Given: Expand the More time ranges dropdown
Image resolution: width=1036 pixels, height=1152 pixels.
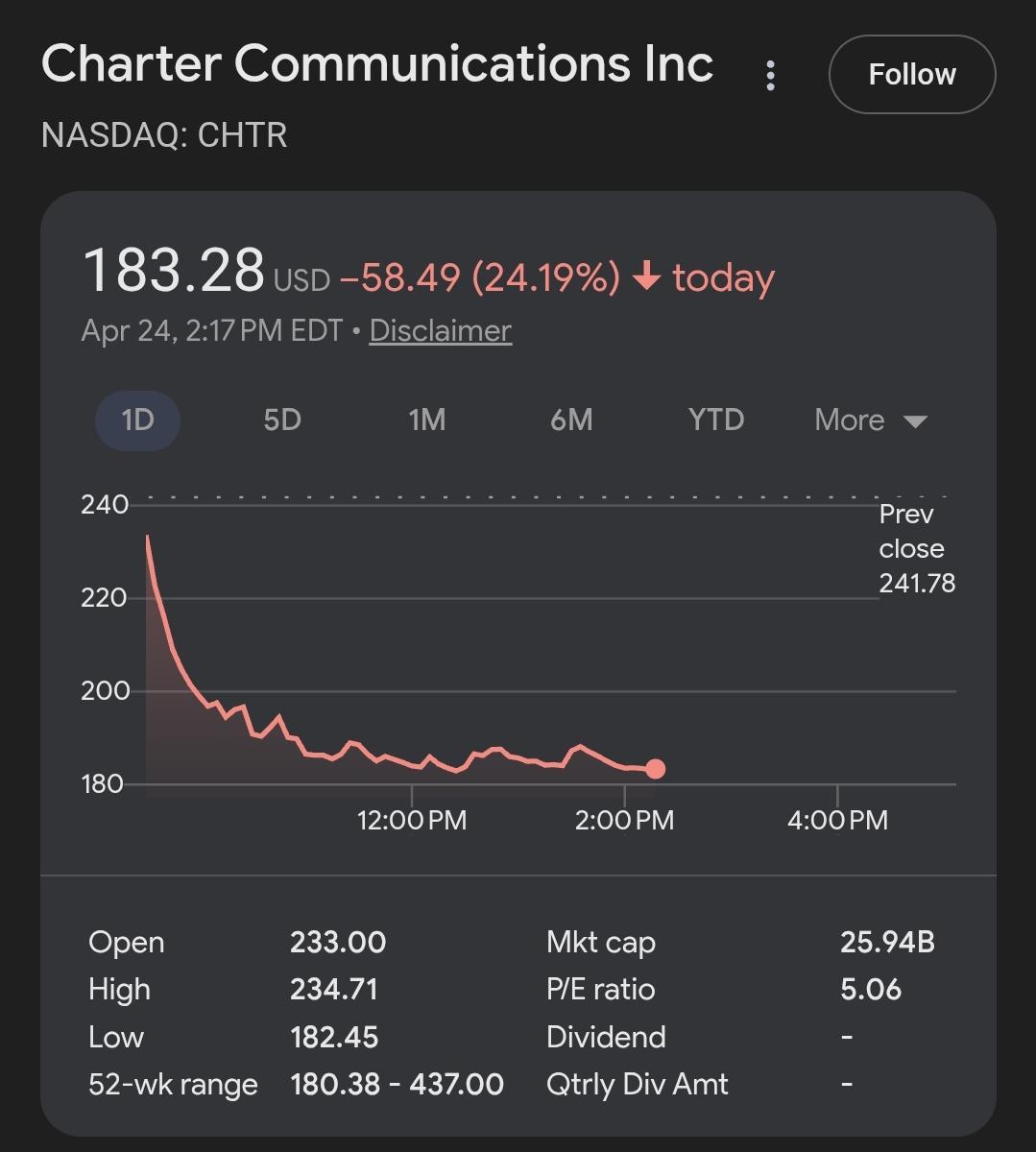Looking at the screenshot, I should click(x=870, y=420).
